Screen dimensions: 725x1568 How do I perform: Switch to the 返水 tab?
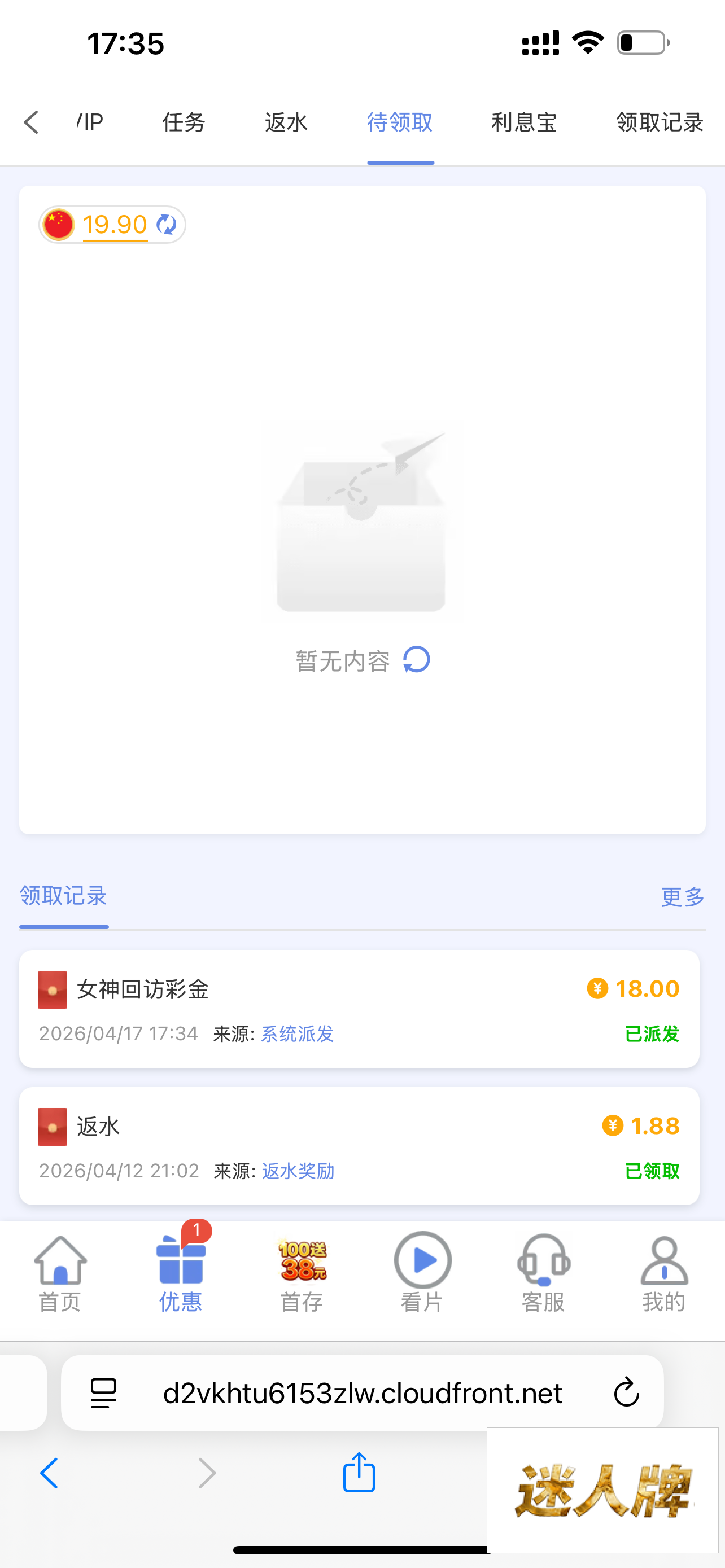point(286,122)
